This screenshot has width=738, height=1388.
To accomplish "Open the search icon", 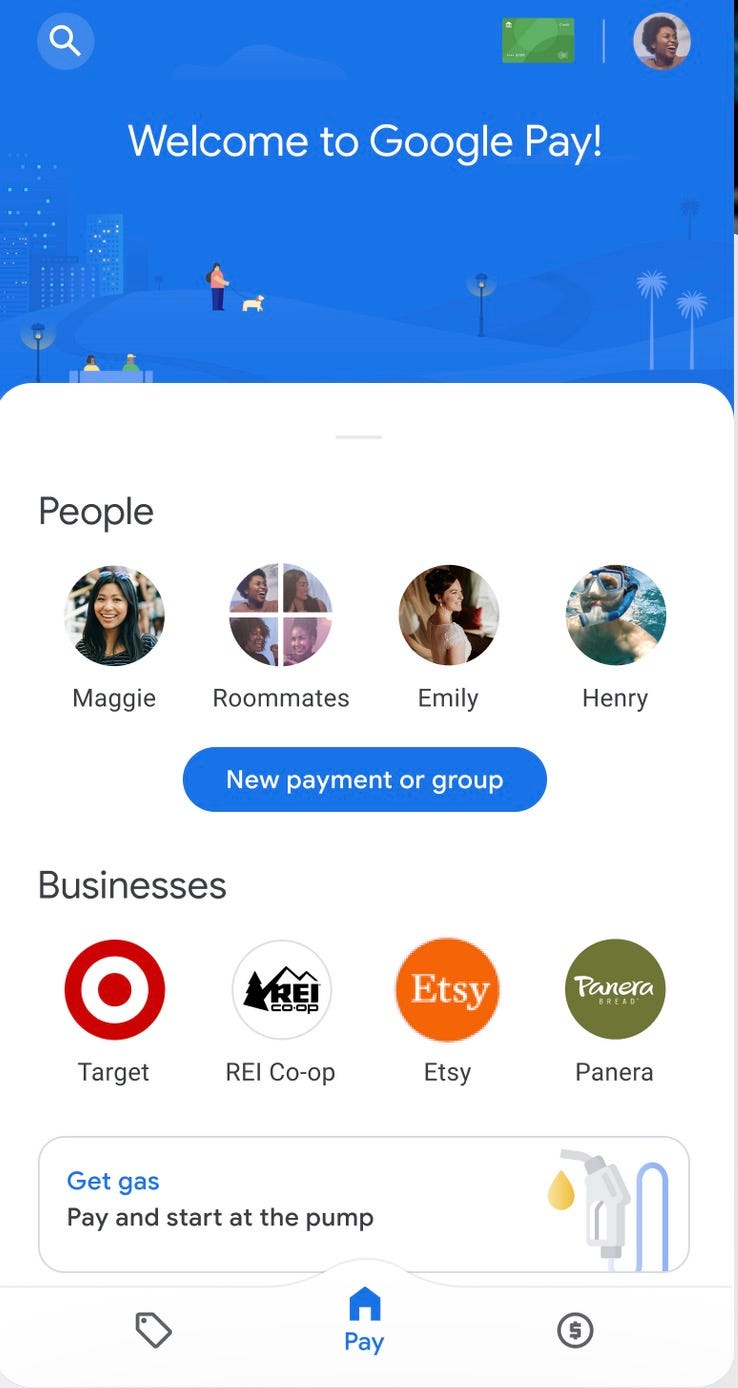I will click(65, 41).
